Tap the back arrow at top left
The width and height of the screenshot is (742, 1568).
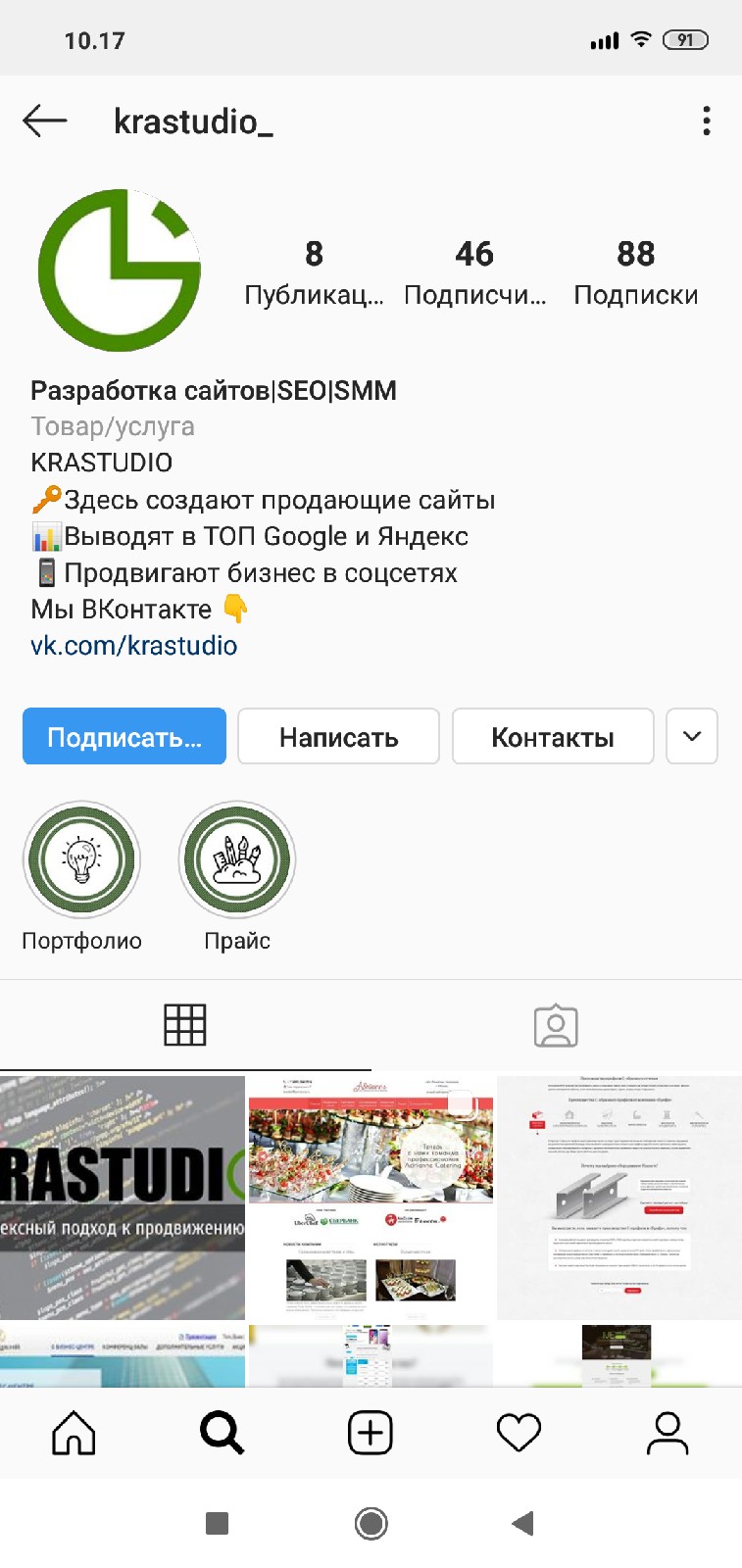(44, 121)
